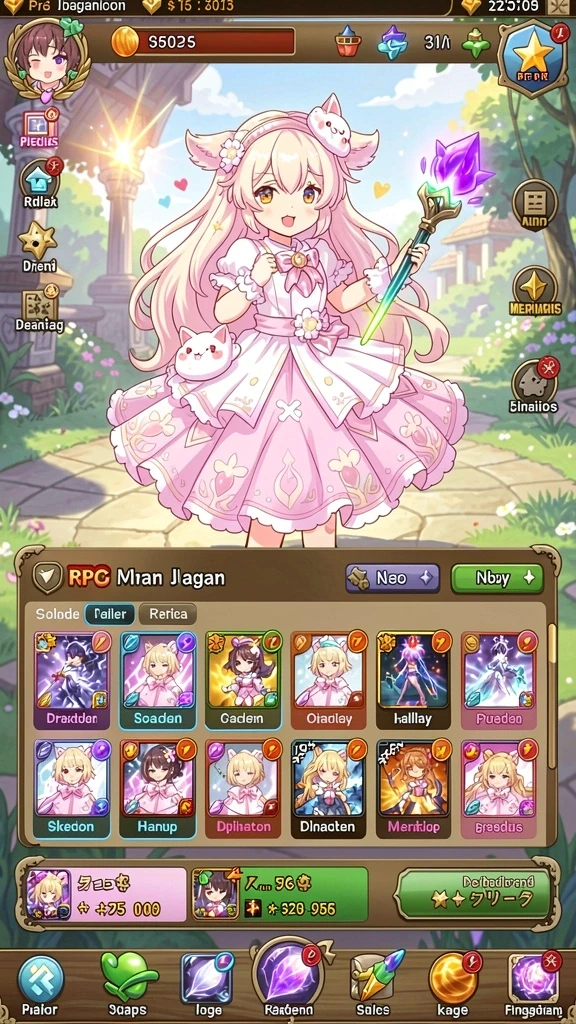This screenshot has width=576, height=1024.
Task: Tap the purple Neo button
Action: point(392,578)
